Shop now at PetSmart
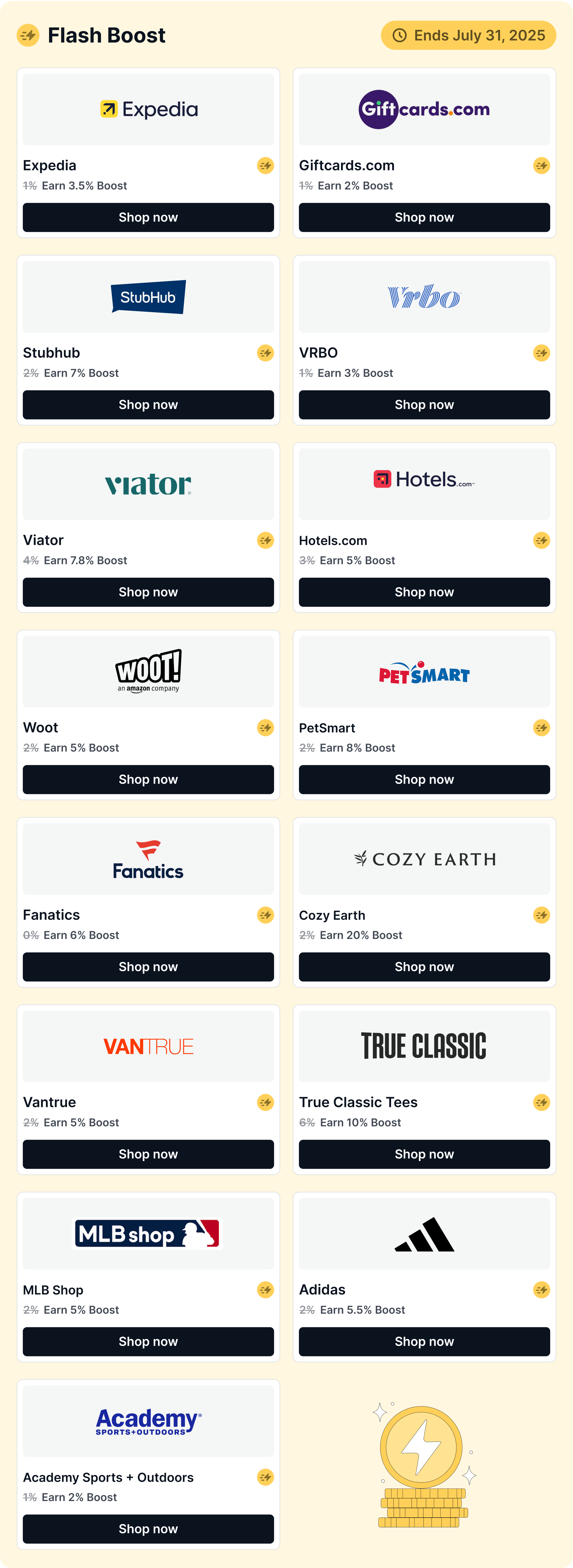 point(424,780)
